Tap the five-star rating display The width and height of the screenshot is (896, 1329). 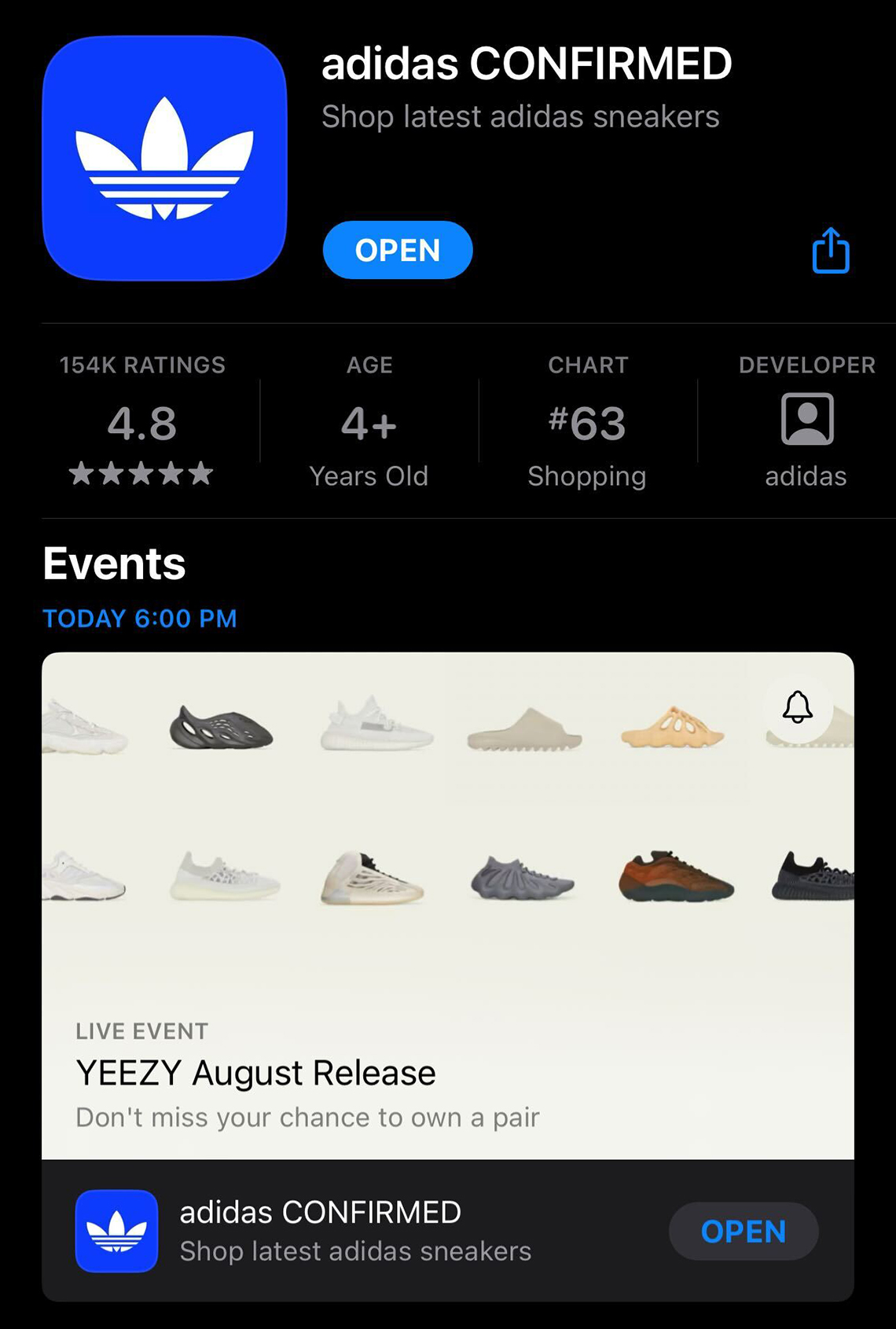pyautogui.click(x=141, y=472)
